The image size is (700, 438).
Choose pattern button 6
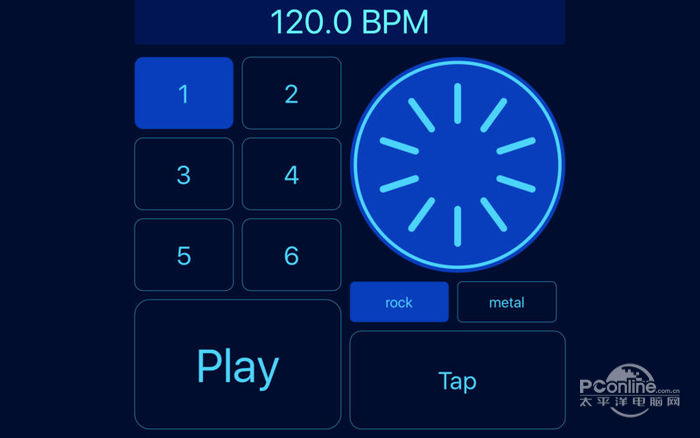(x=291, y=255)
